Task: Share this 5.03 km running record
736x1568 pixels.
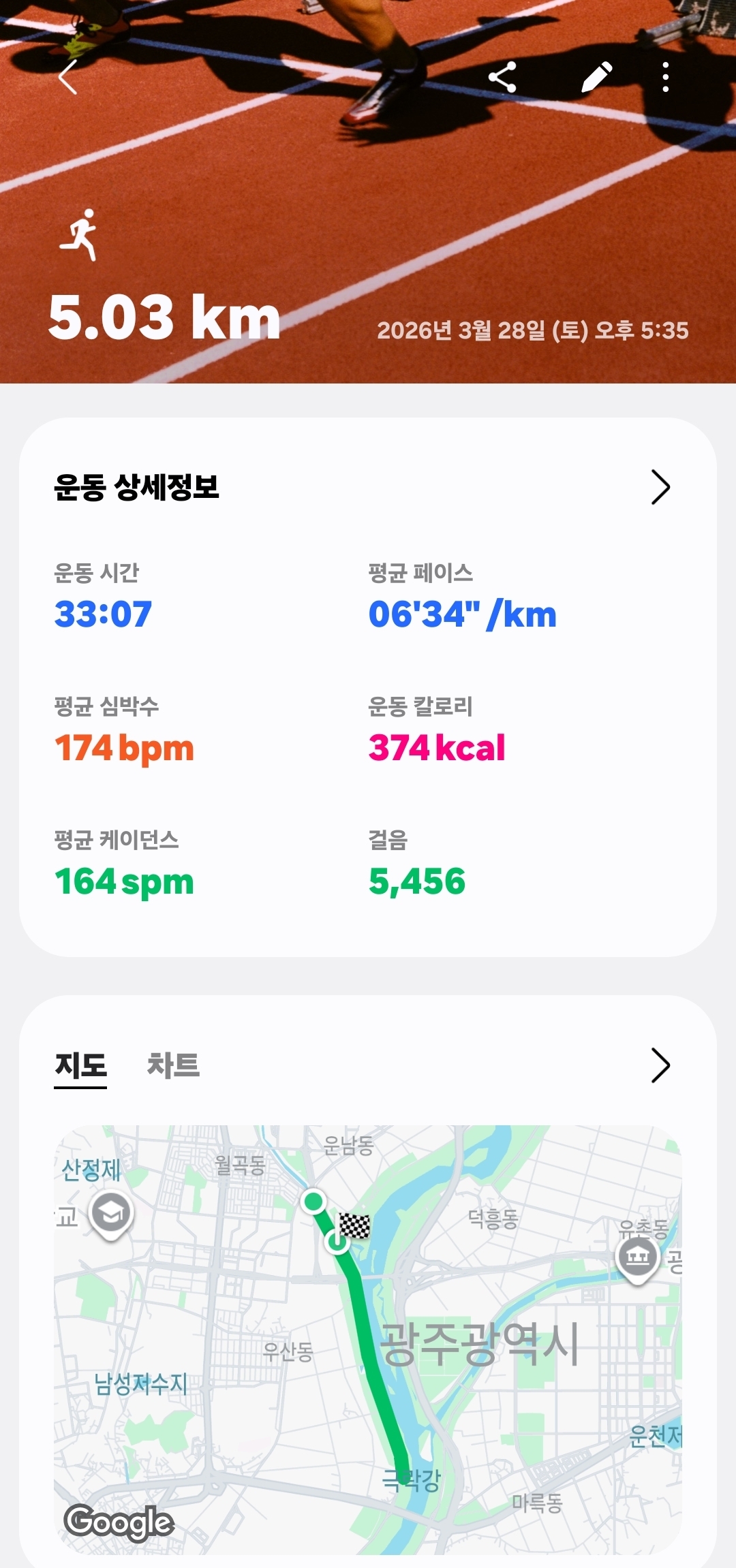Action: [x=502, y=77]
